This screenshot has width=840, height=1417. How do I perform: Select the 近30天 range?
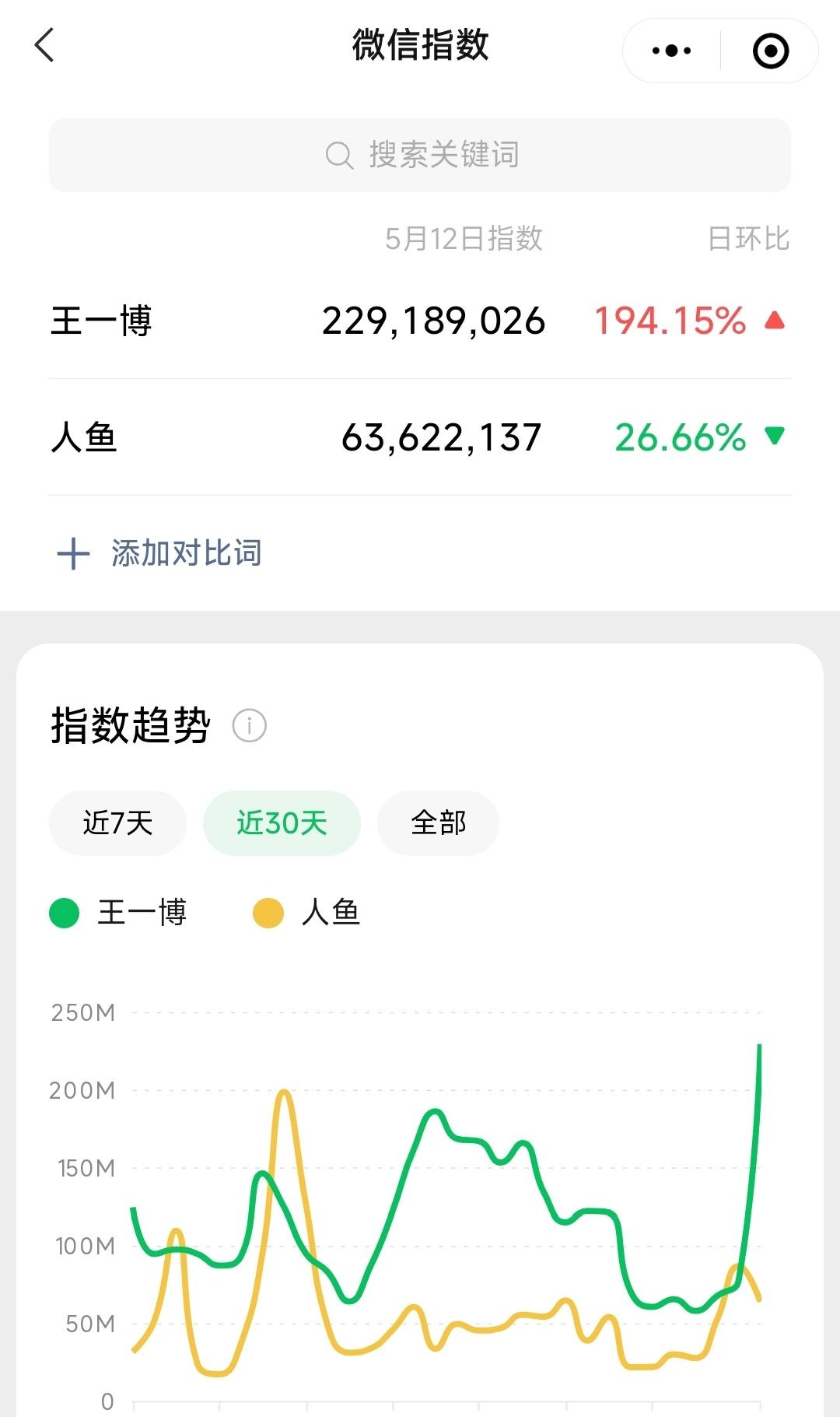pos(282,822)
